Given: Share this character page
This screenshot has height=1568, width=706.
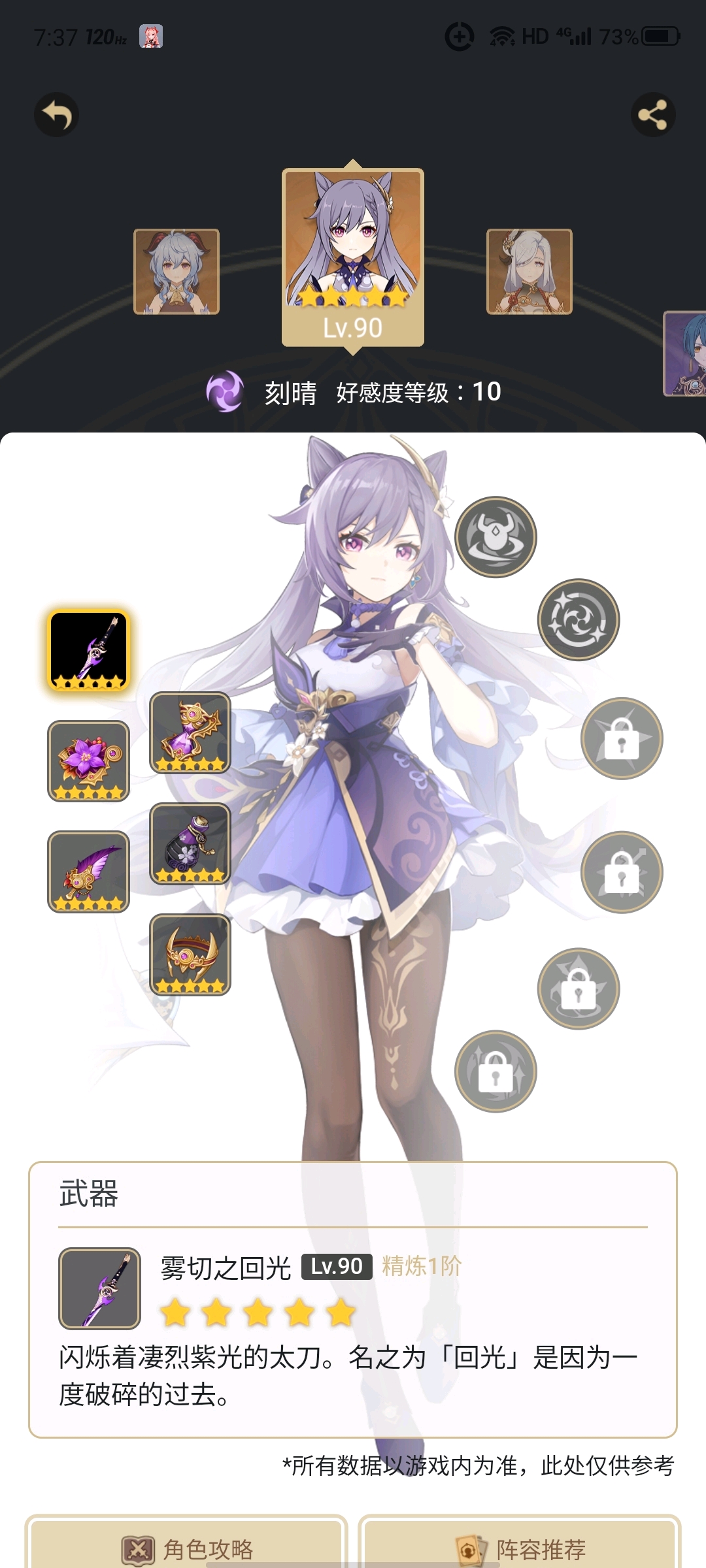Looking at the screenshot, I should 652,115.
